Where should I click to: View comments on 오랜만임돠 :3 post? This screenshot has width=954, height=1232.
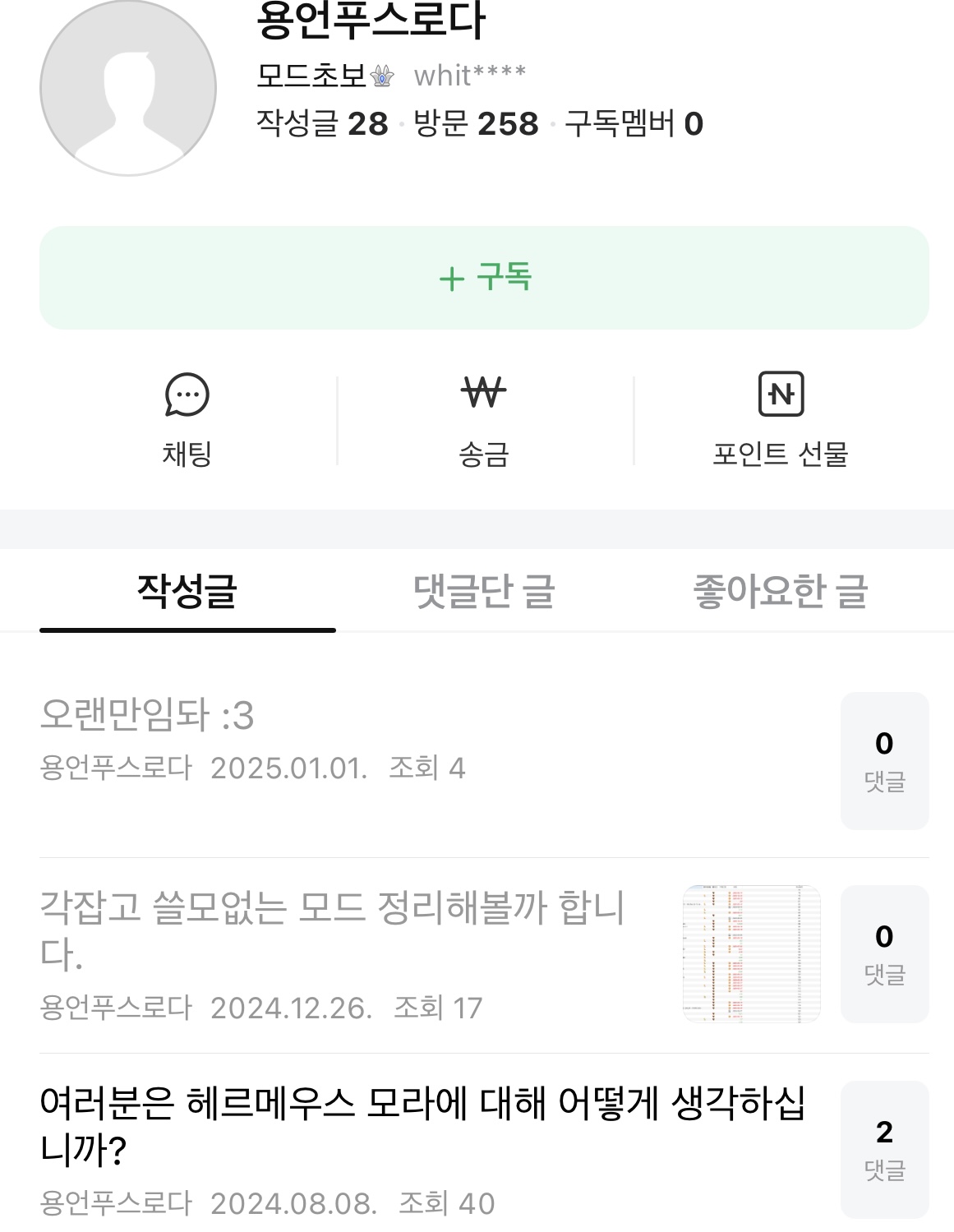[884, 760]
